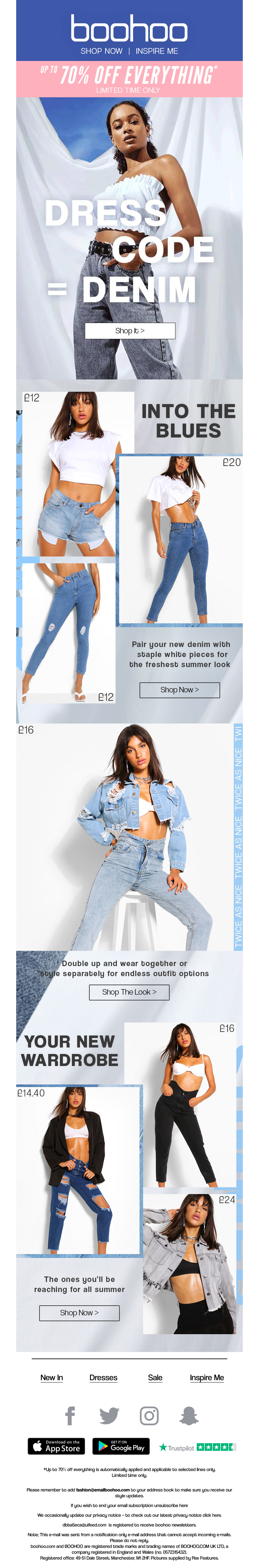Image resolution: width=259 pixels, height=1568 pixels.
Task: Tap 'Shop Now >' under Into The Blues
Action: click(179, 690)
